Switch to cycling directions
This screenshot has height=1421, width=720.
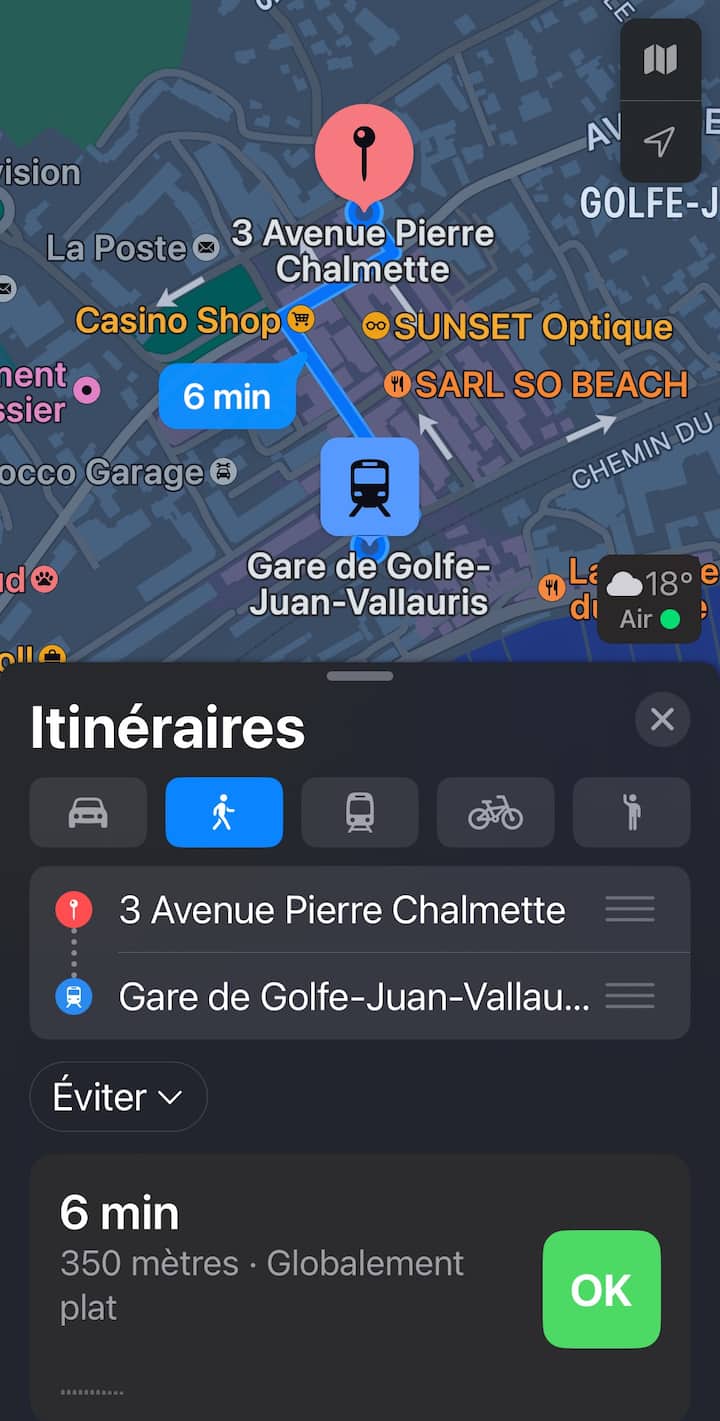click(495, 812)
